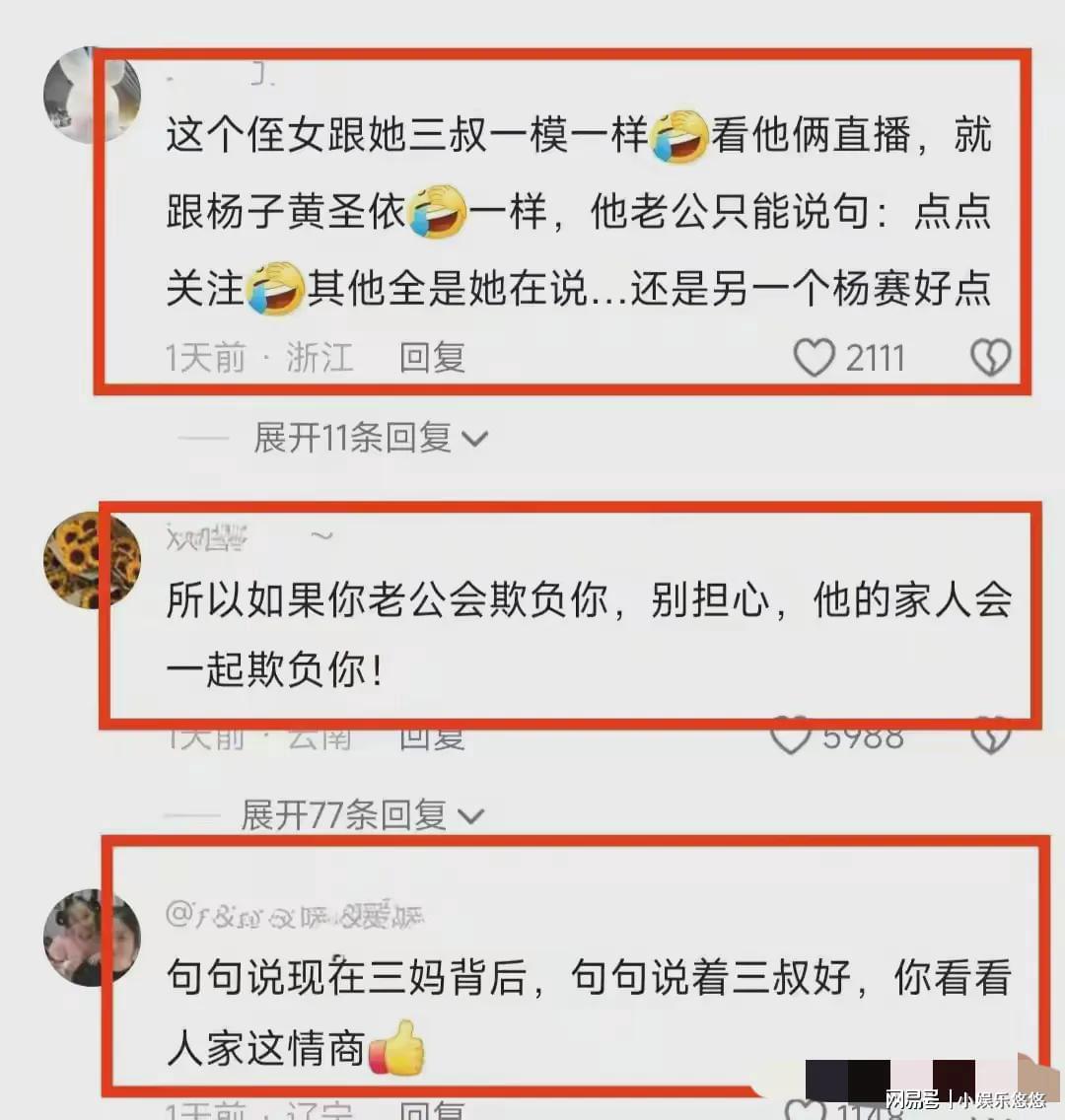Open the avatar beside the 三妈 comment
Image resolution: width=1065 pixels, height=1120 pixels.
tap(92, 938)
